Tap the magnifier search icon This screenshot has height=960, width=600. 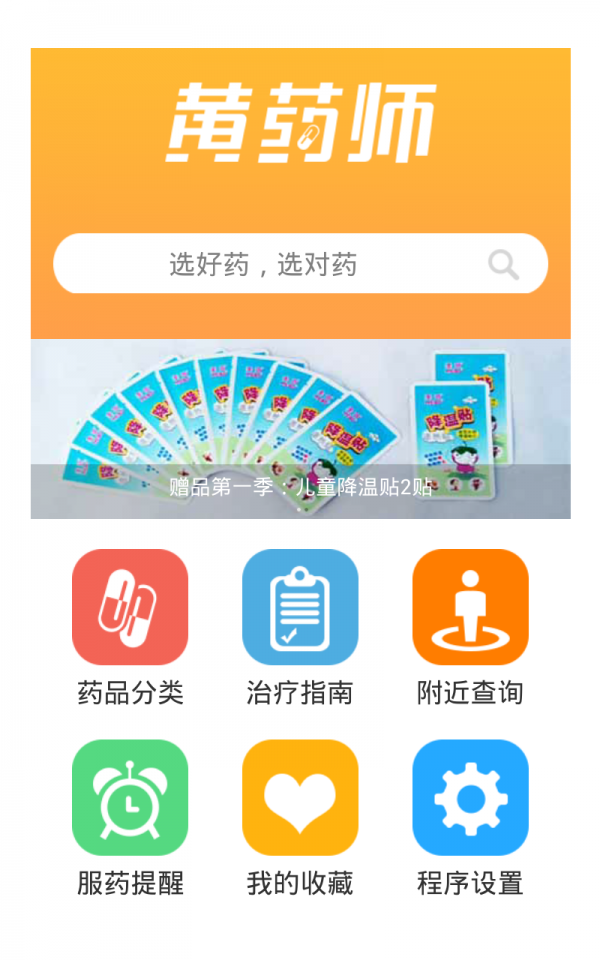tap(503, 264)
